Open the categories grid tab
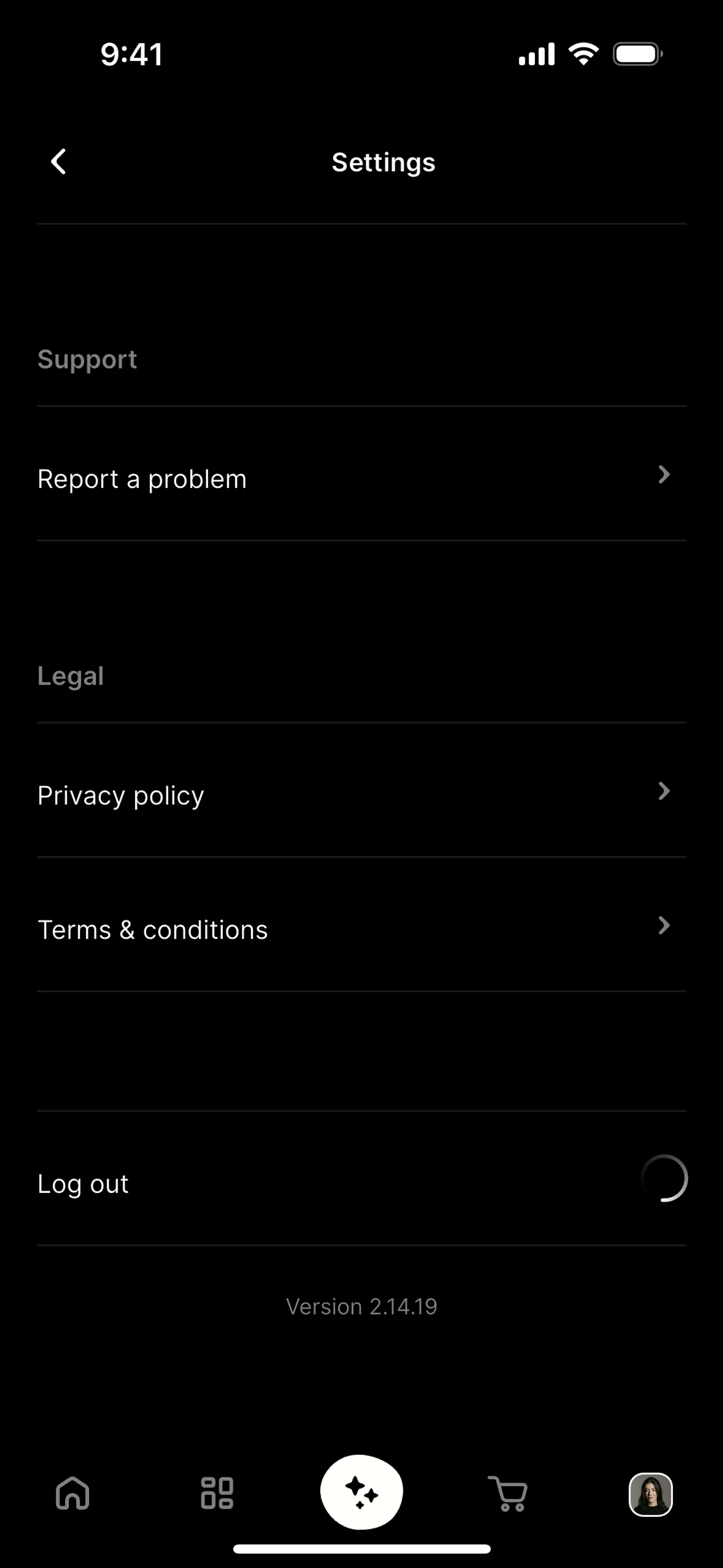Image resolution: width=723 pixels, height=1568 pixels. (217, 1493)
